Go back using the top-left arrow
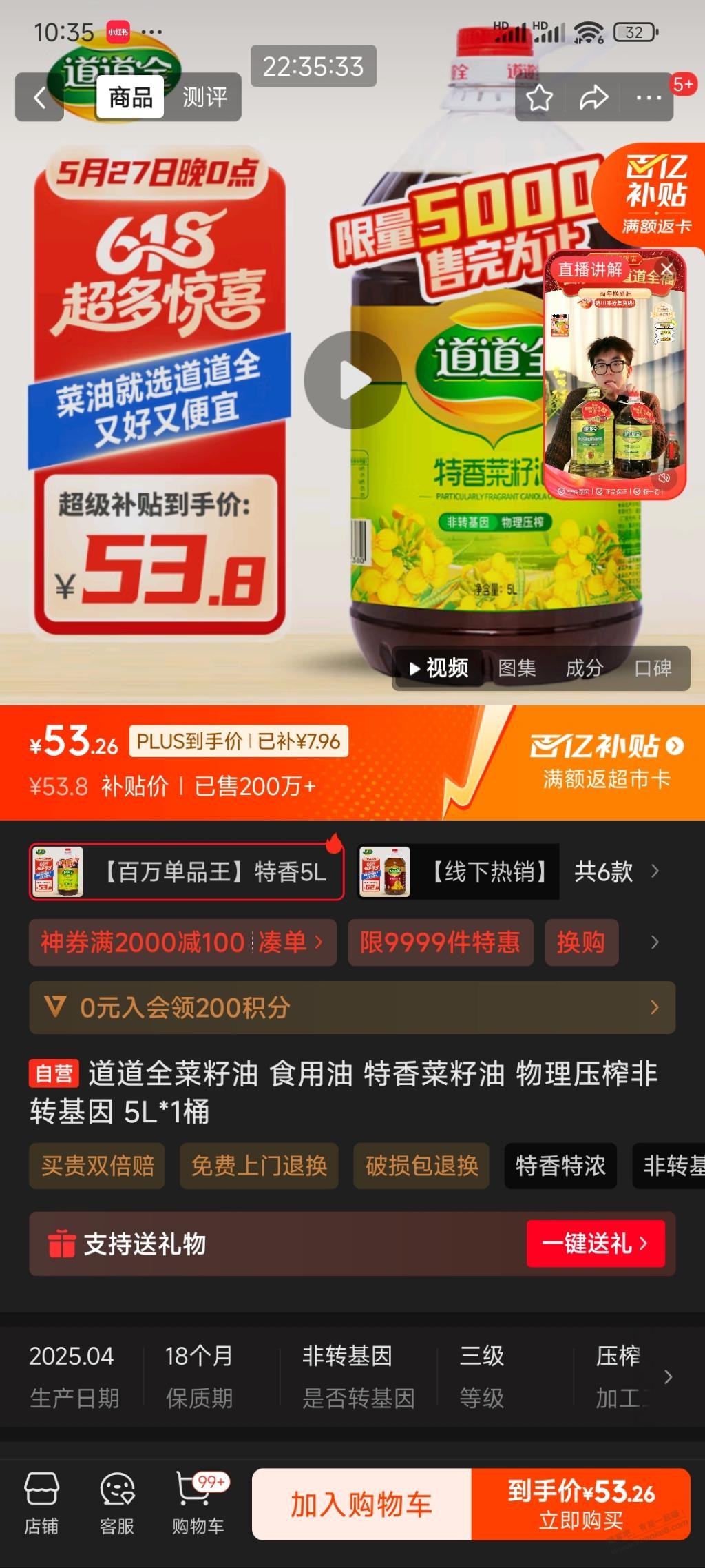This screenshot has width=705, height=1568. click(x=40, y=97)
